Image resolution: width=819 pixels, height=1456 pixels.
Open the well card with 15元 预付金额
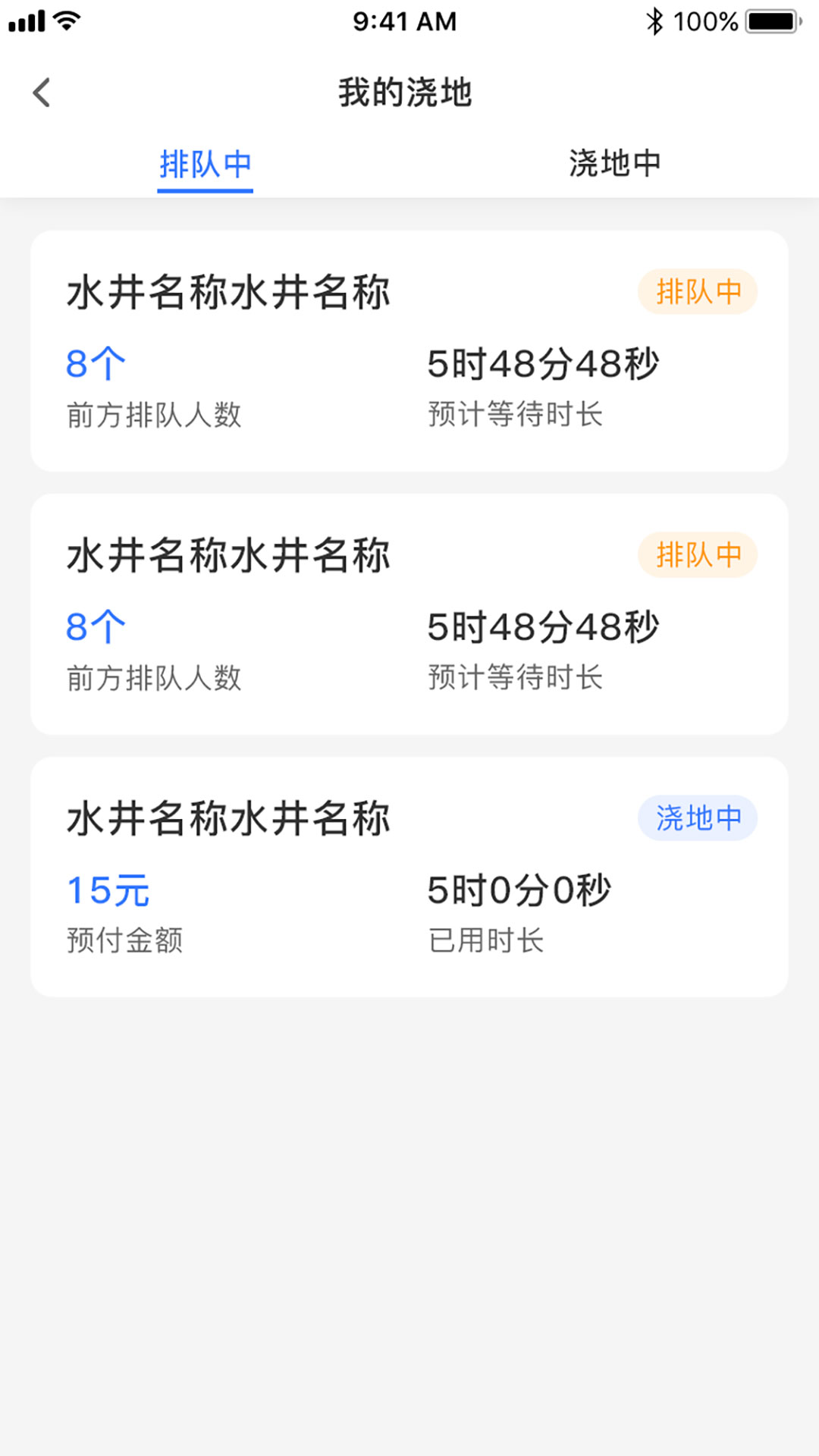tap(409, 877)
